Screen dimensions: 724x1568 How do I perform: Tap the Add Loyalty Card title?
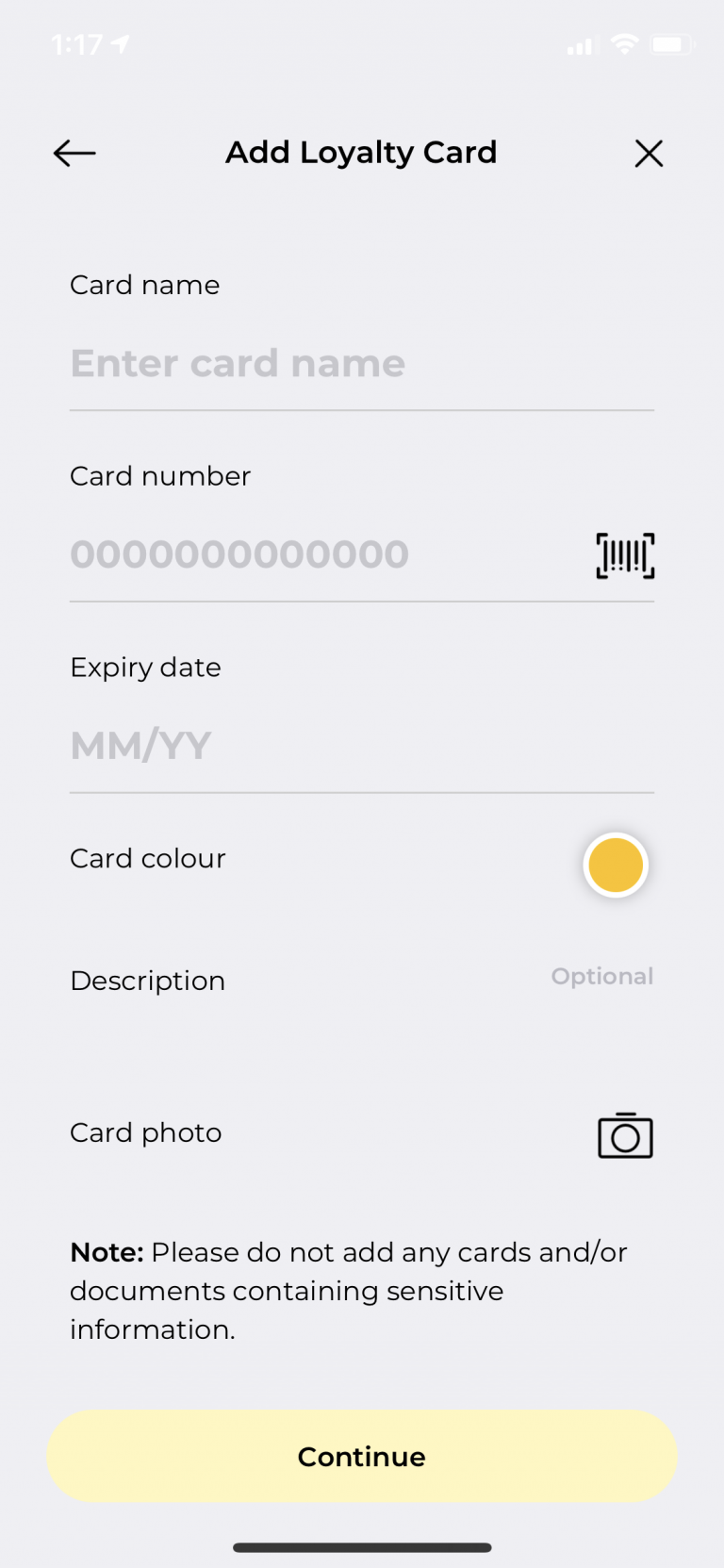point(361,153)
